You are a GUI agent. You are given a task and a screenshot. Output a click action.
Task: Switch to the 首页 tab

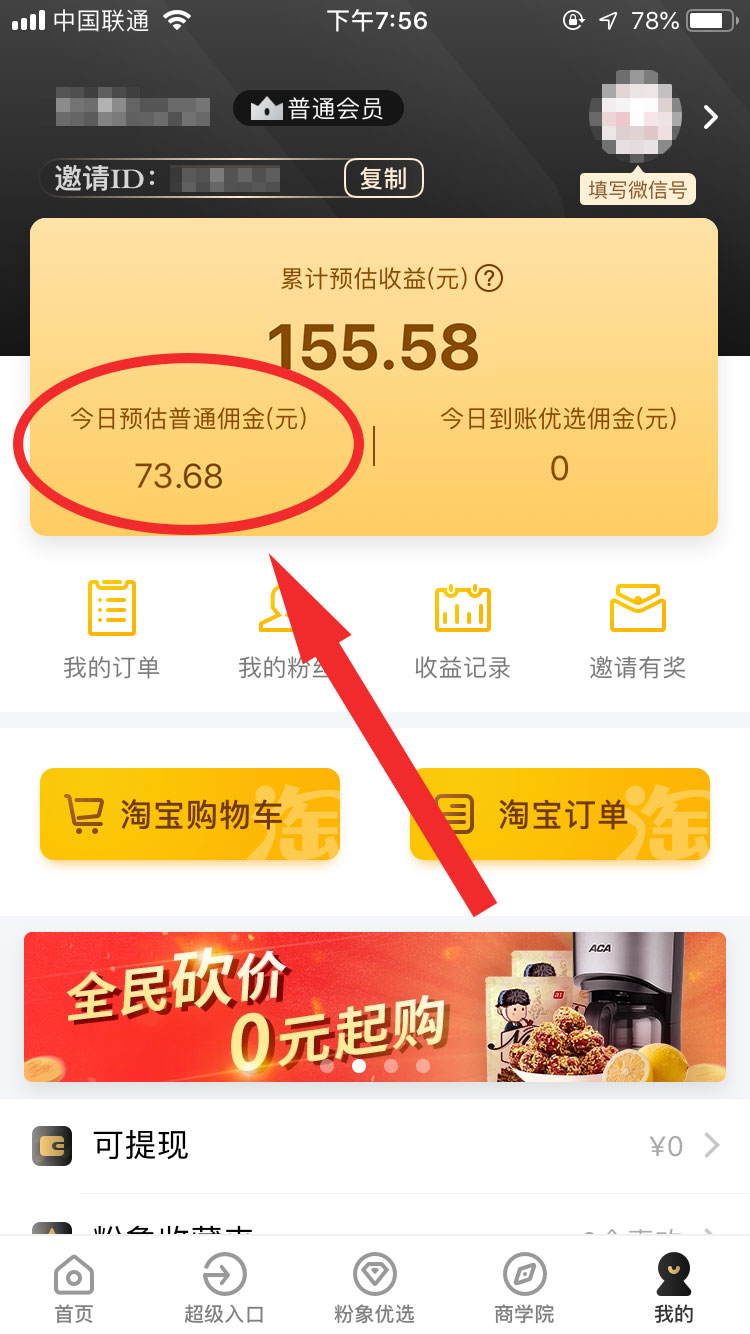coord(74,1289)
